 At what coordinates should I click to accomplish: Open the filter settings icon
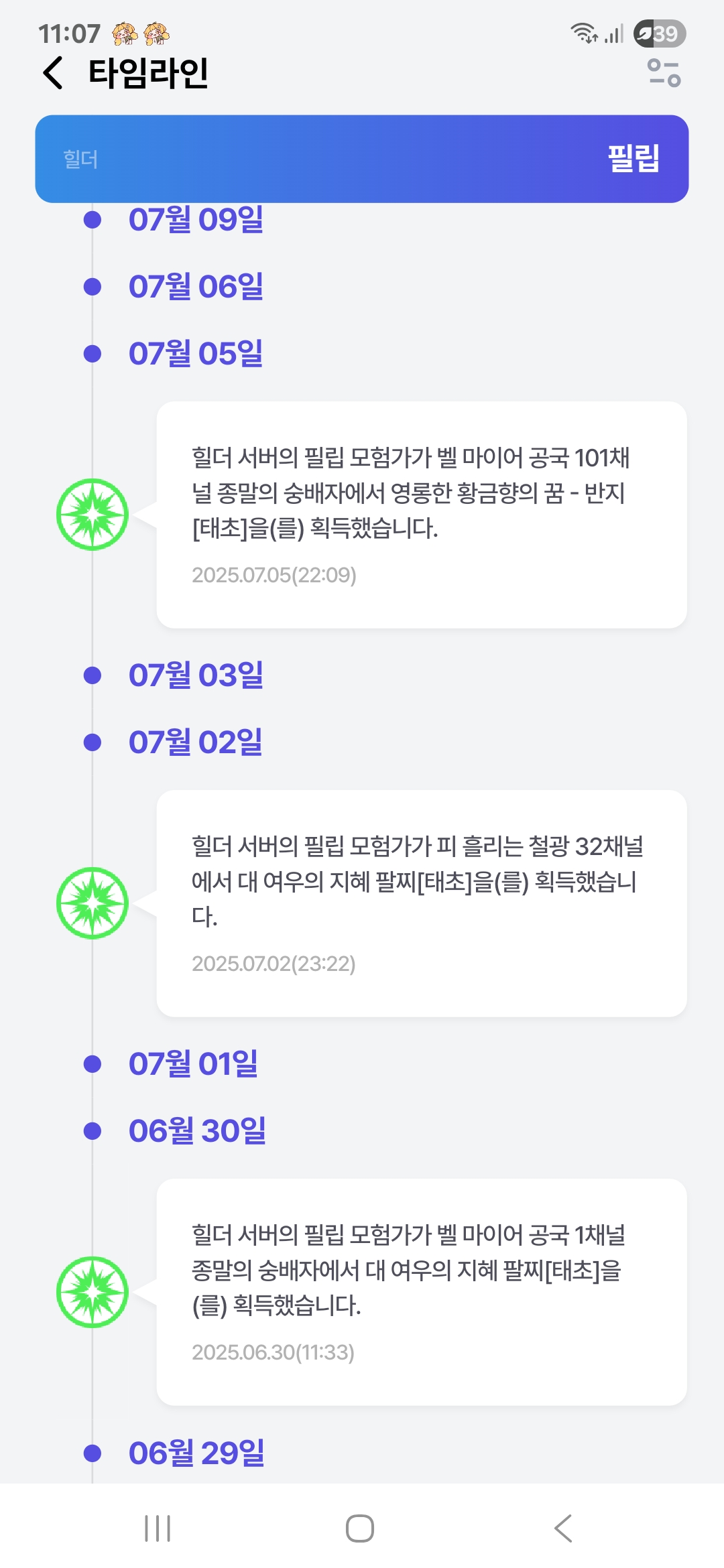[664, 72]
